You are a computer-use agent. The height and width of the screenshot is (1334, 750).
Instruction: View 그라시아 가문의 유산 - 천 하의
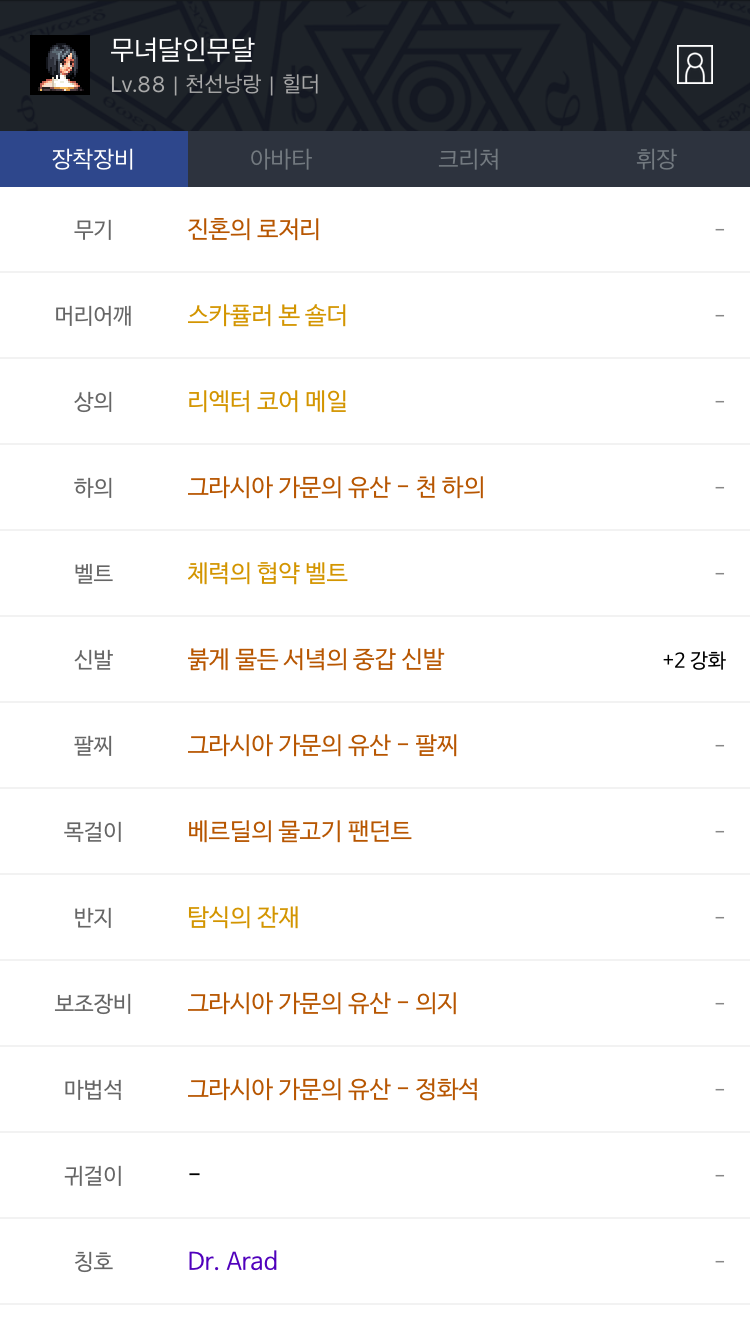point(336,487)
